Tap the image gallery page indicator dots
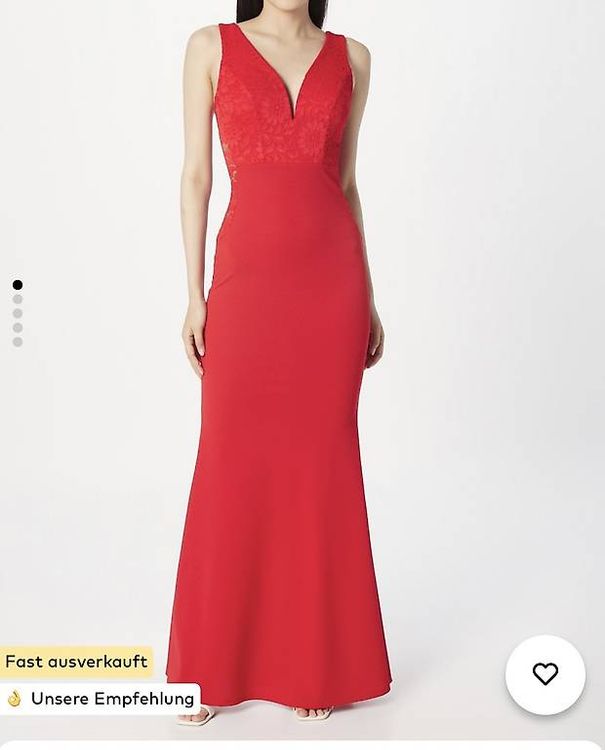This screenshot has width=605, height=750. coord(17,313)
